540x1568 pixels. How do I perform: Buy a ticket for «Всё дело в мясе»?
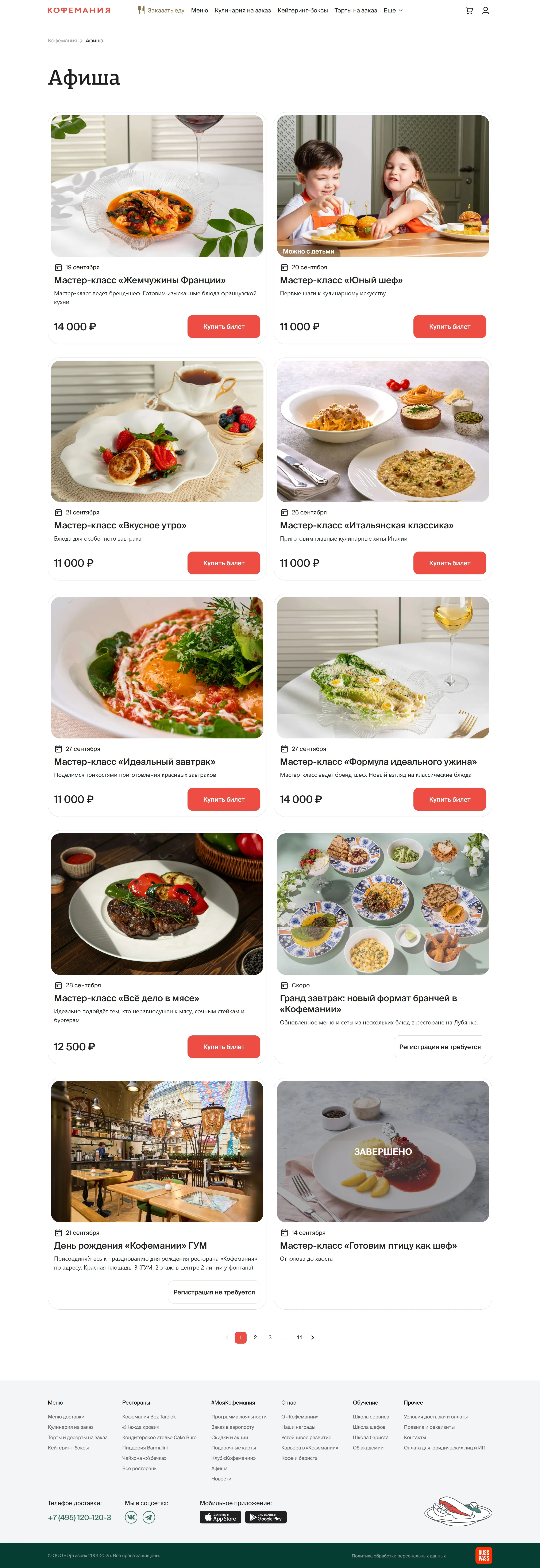point(223,1047)
